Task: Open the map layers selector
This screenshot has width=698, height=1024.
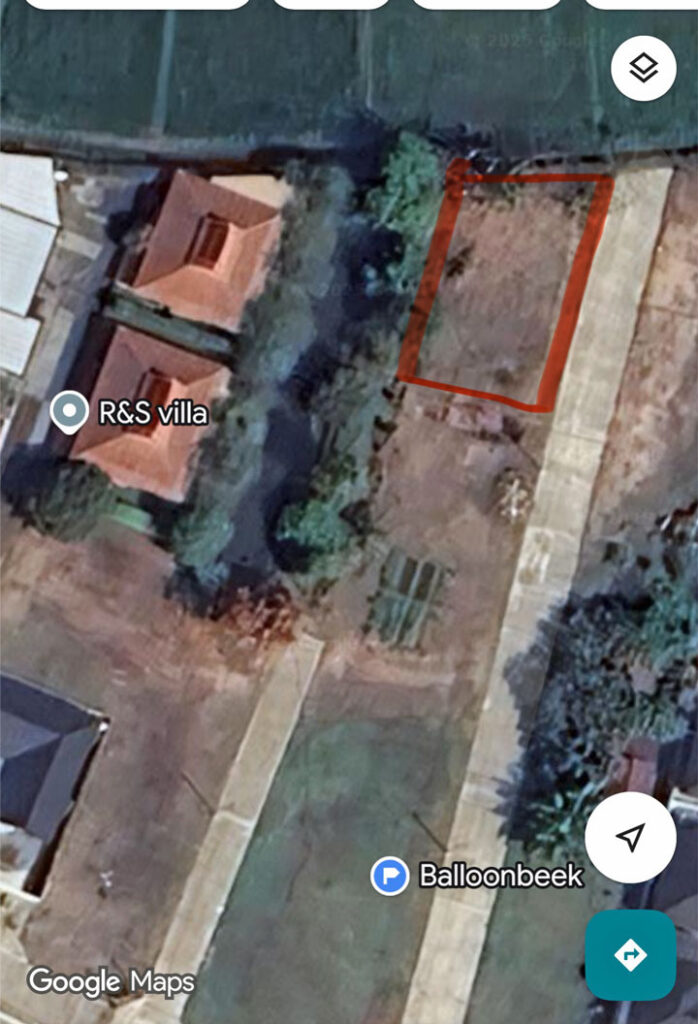Action: [644, 67]
